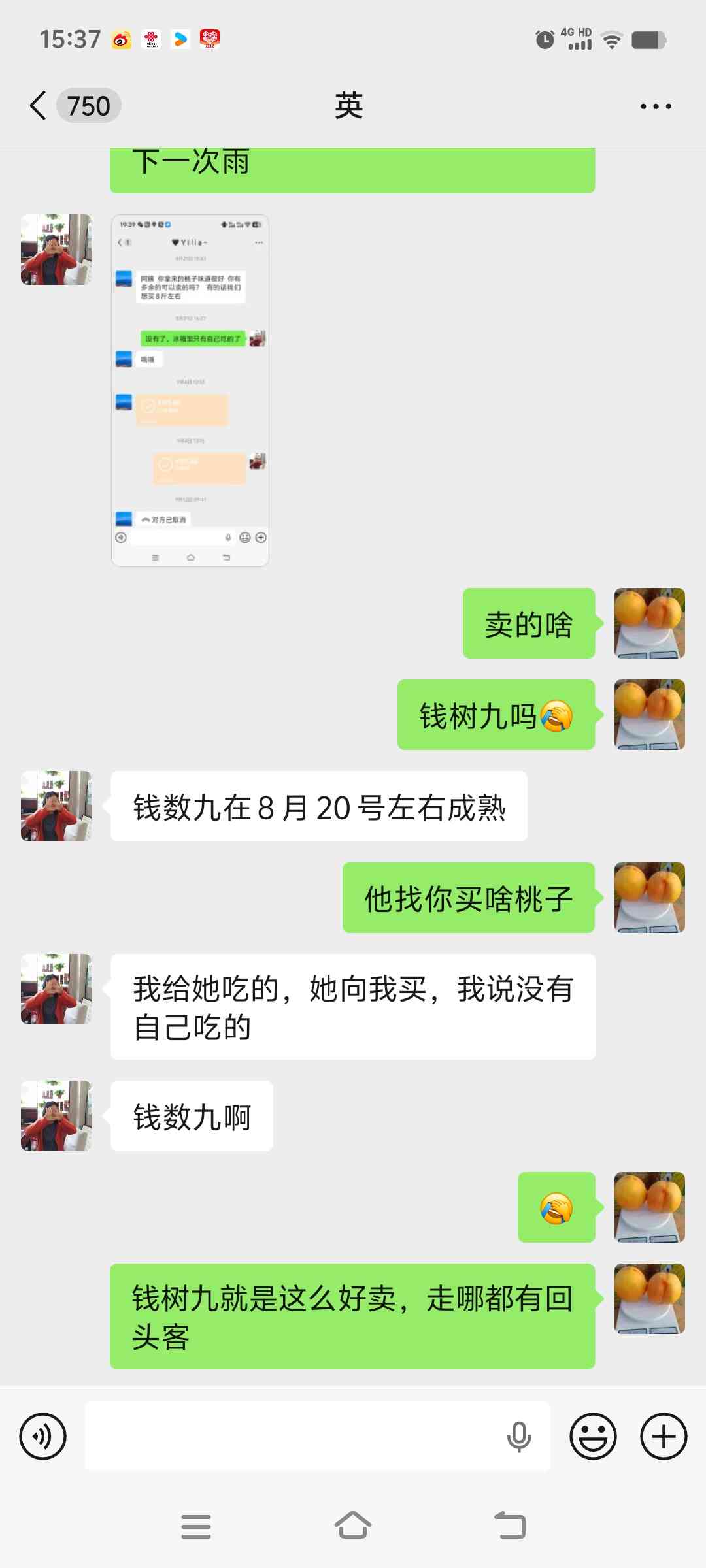
Task: Go back to the chat list
Action: pyautogui.click(x=39, y=105)
